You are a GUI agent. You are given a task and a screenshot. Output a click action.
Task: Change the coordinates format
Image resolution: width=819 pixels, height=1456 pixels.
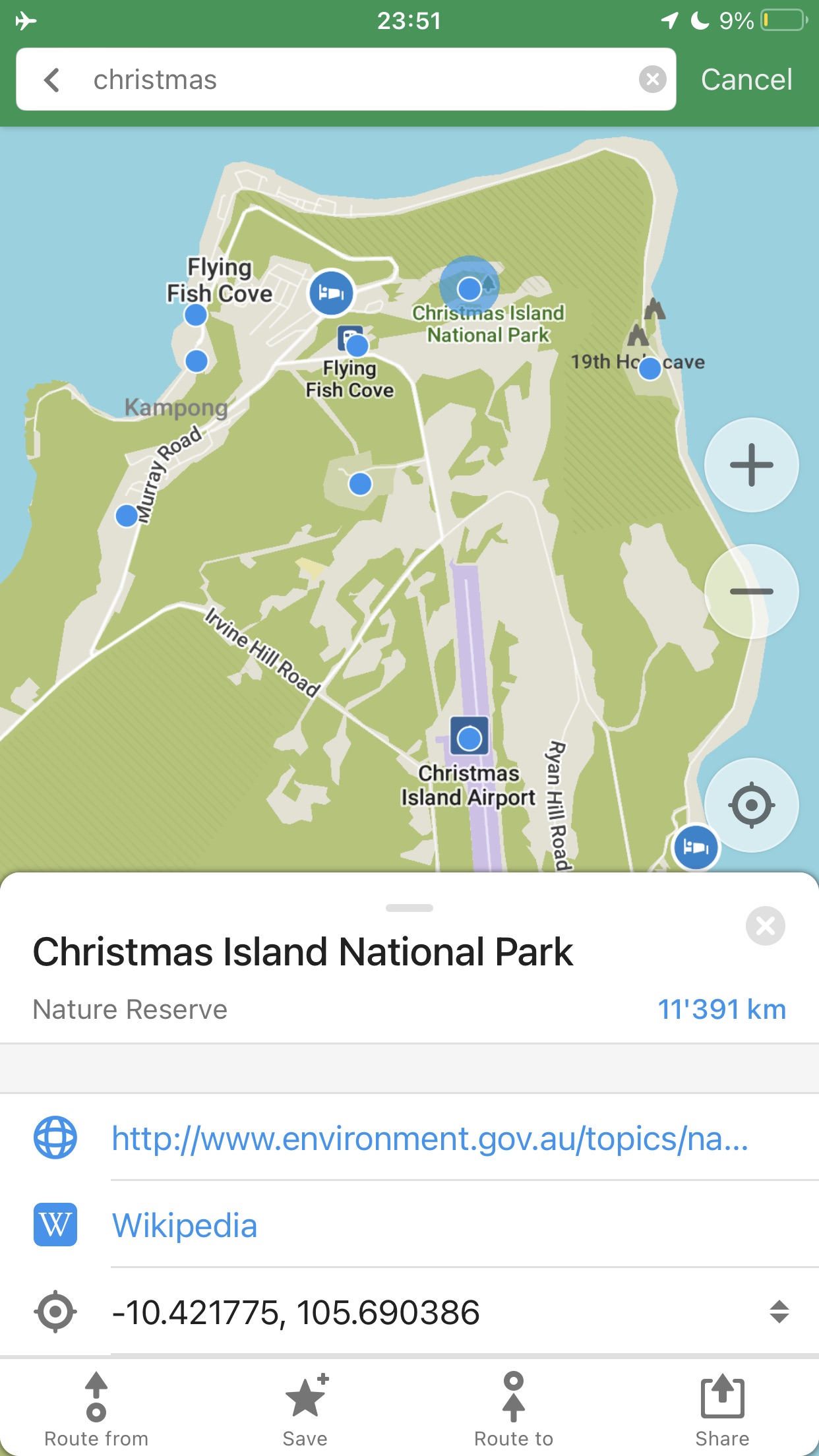779,1312
